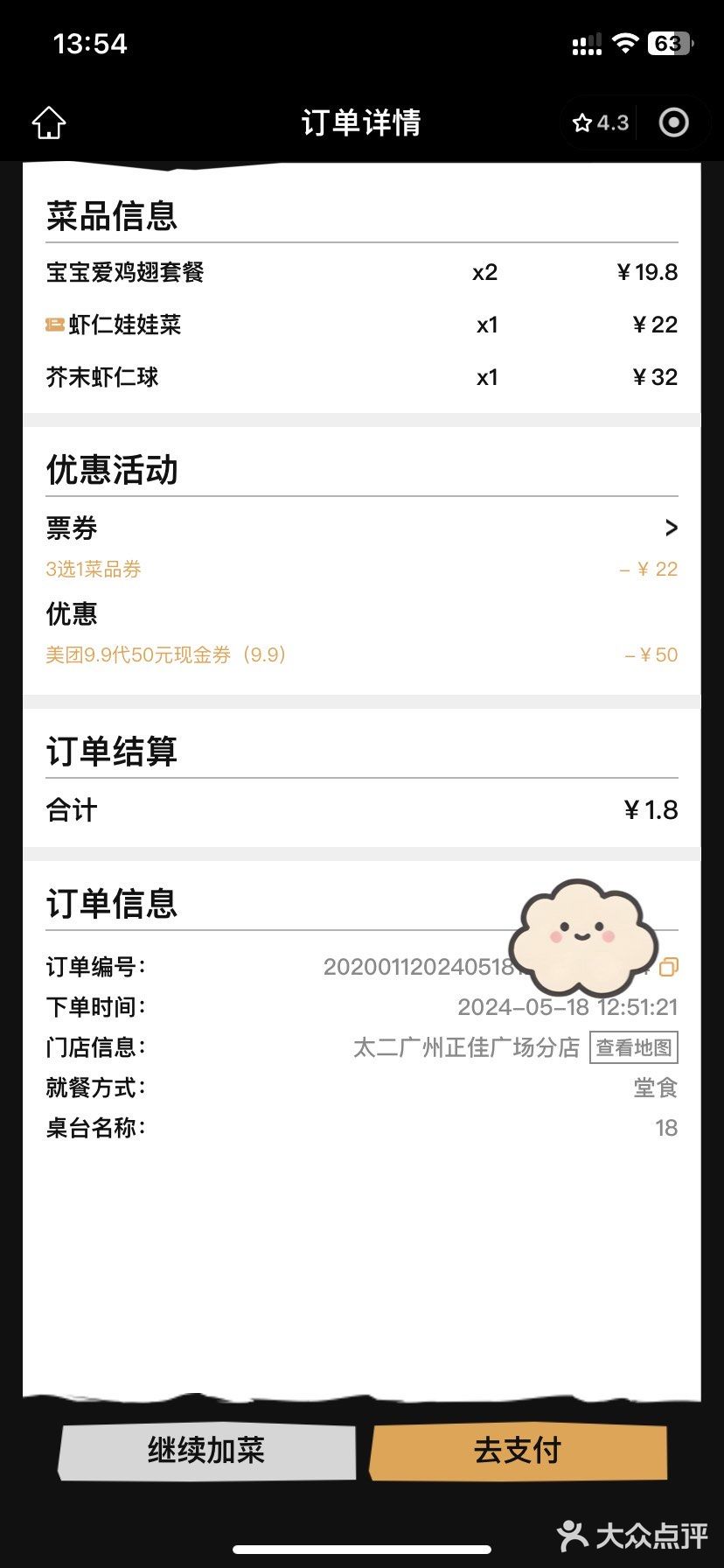Open 查看地图 to view store location
Viewport: 724px width, 1568px height.
pos(632,1047)
